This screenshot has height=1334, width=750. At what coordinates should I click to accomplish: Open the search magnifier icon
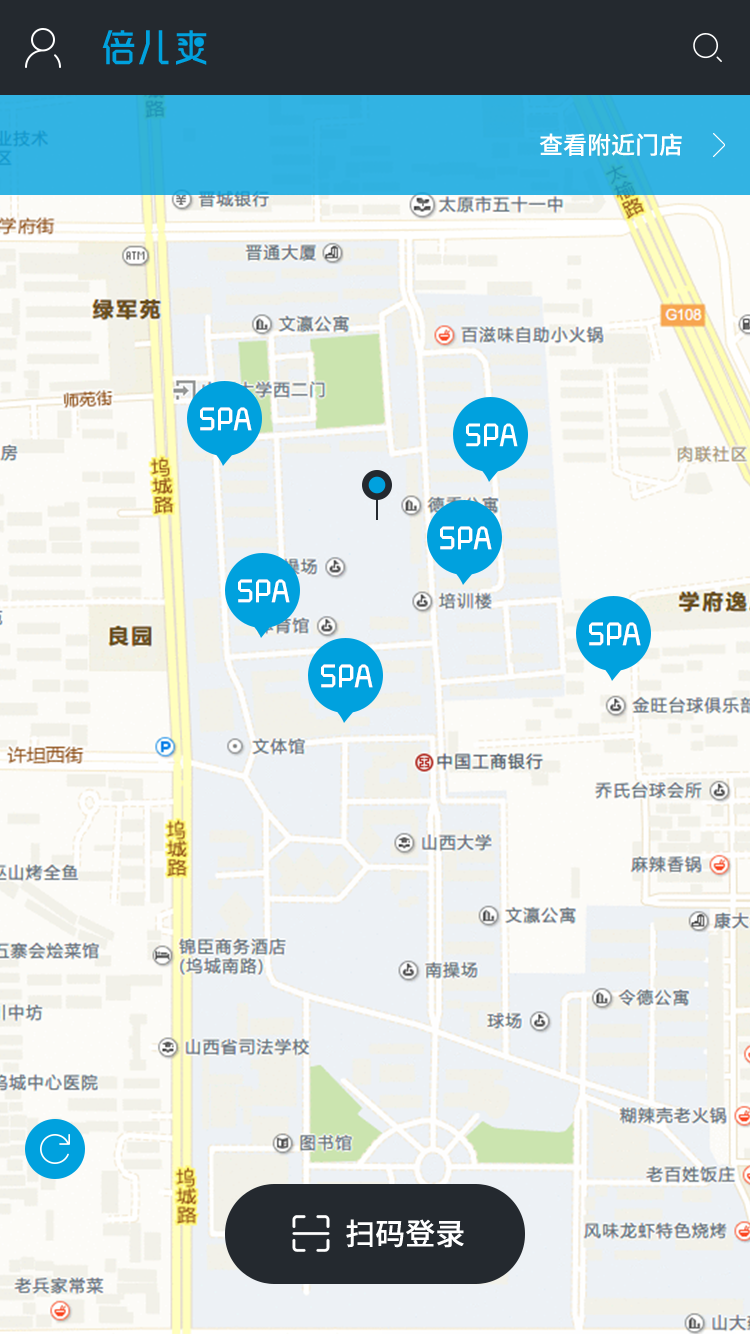click(x=708, y=48)
